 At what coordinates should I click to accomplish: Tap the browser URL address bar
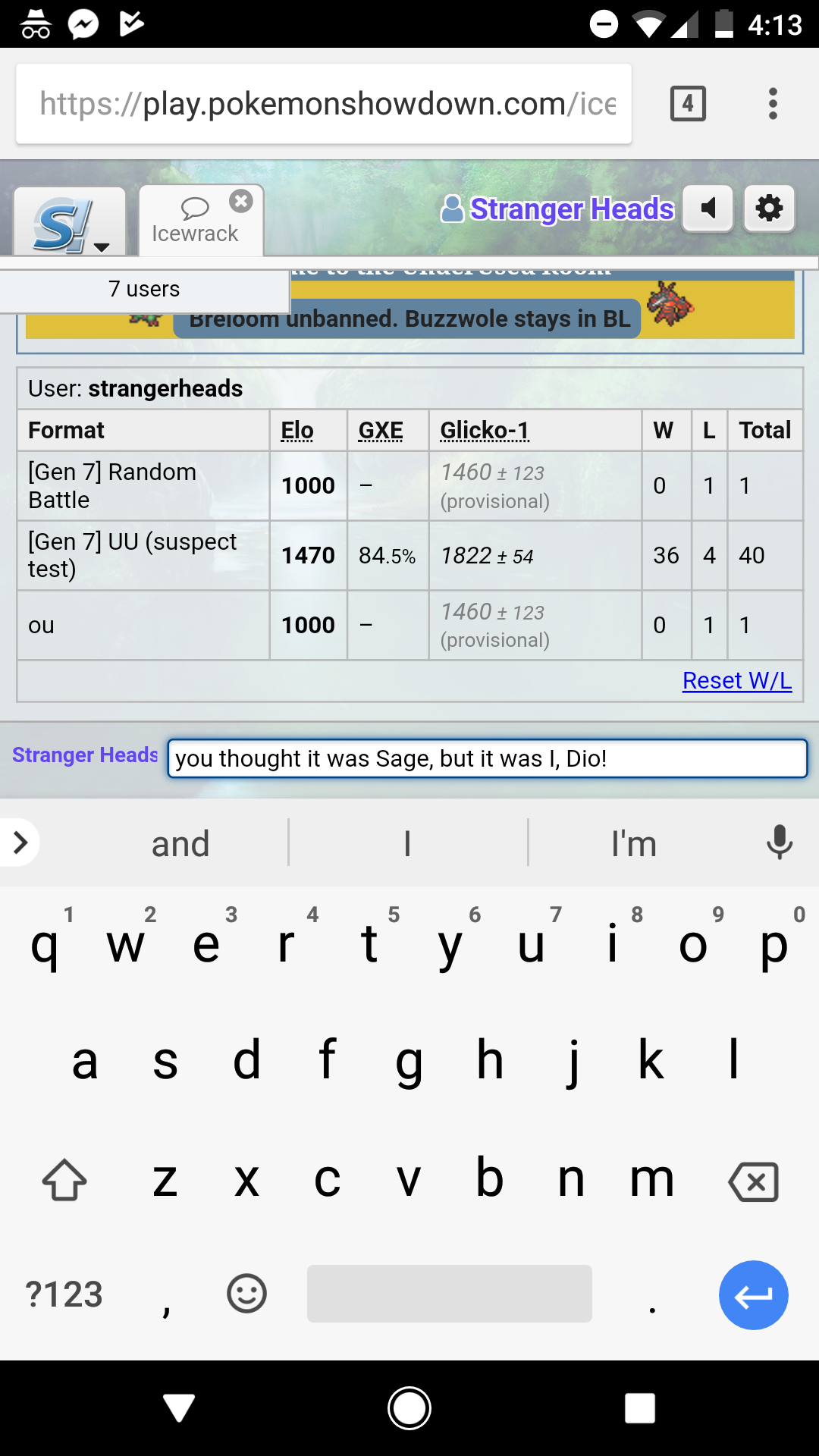[x=324, y=104]
